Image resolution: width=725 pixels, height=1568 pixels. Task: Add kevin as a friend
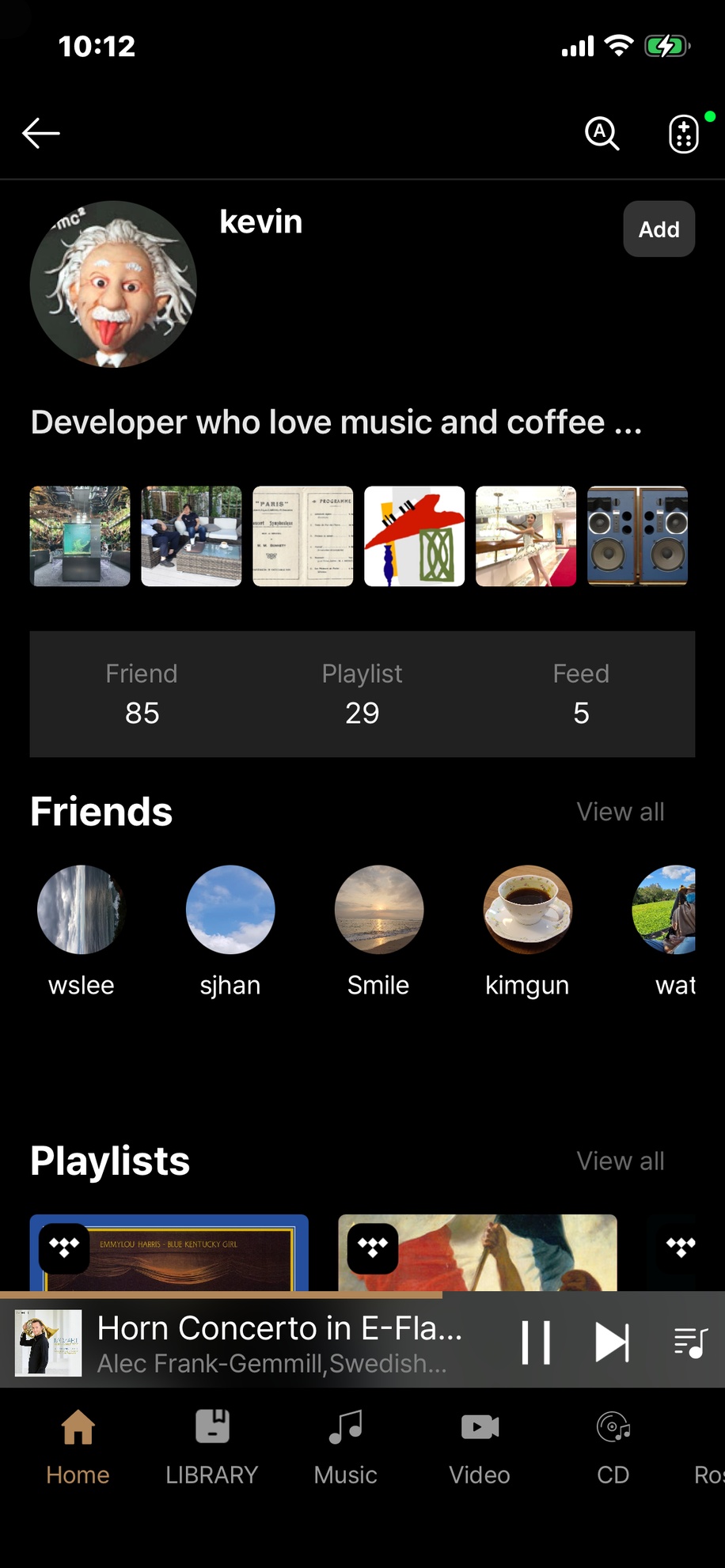click(659, 229)
